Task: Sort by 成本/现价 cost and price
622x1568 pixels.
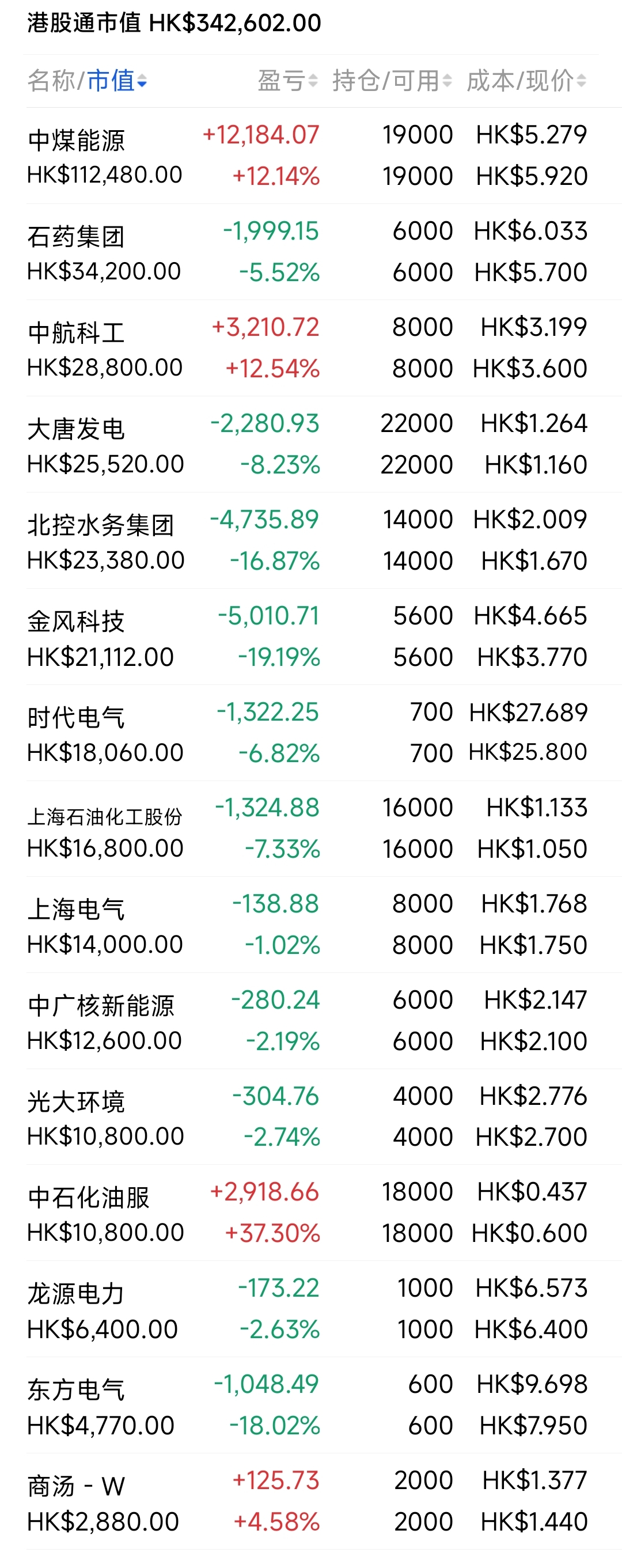Action: coord(526,81)
